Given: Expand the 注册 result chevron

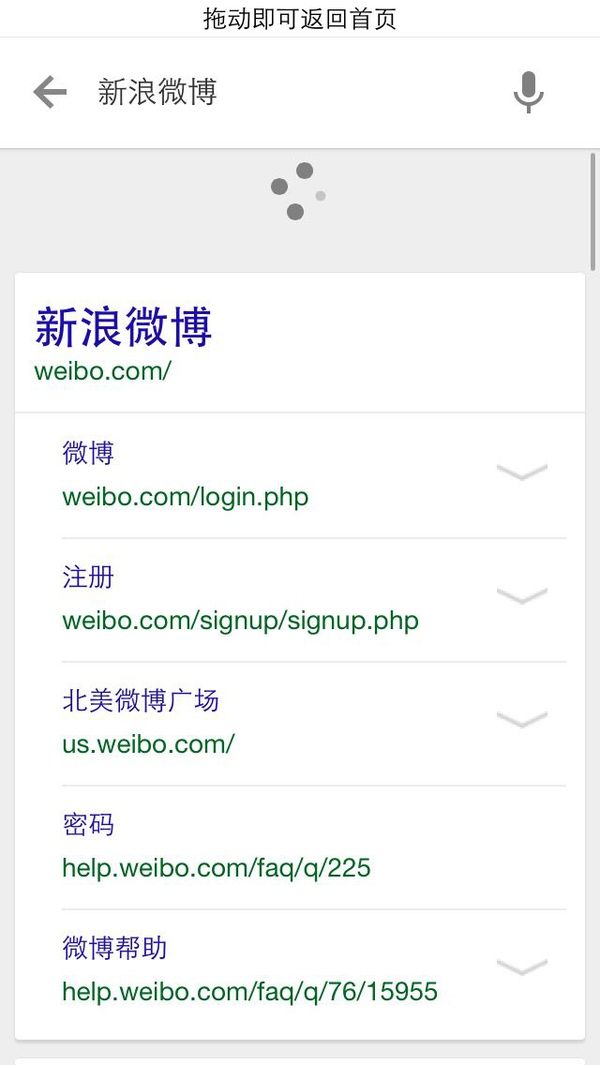Looking at the screenshot, I should (x=522, y=595).
